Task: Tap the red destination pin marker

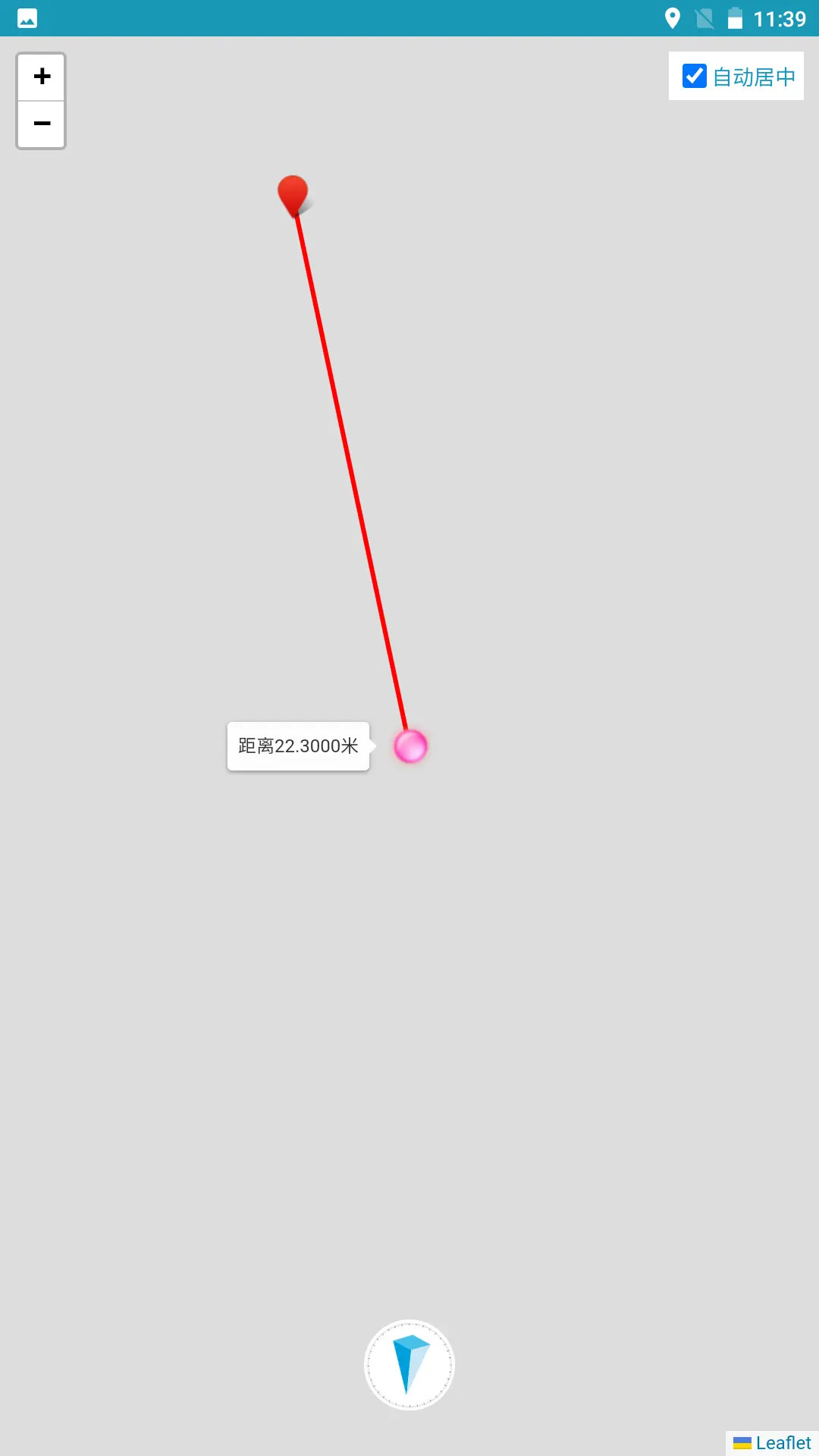Action: coord(293,196)
